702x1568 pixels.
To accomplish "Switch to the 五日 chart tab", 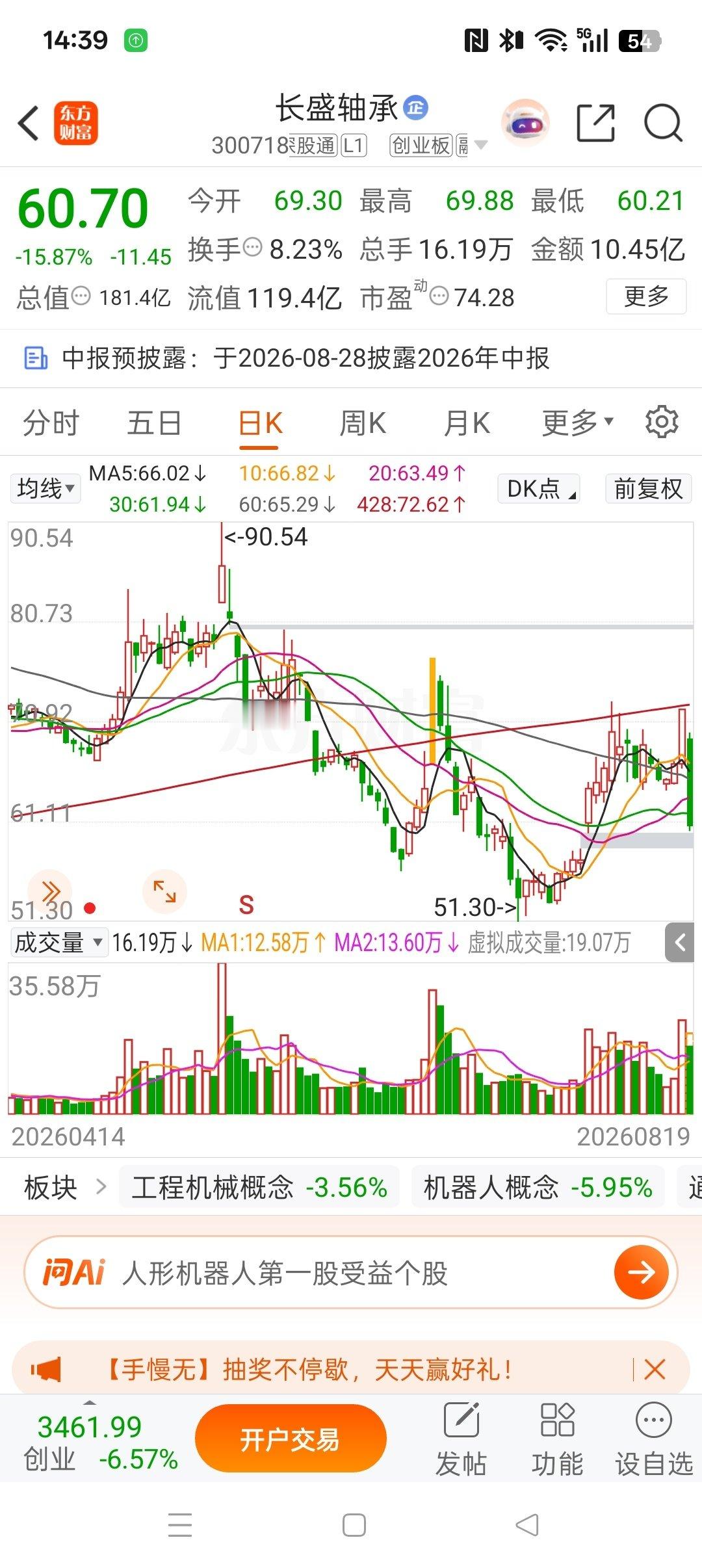I will [154, 423].
